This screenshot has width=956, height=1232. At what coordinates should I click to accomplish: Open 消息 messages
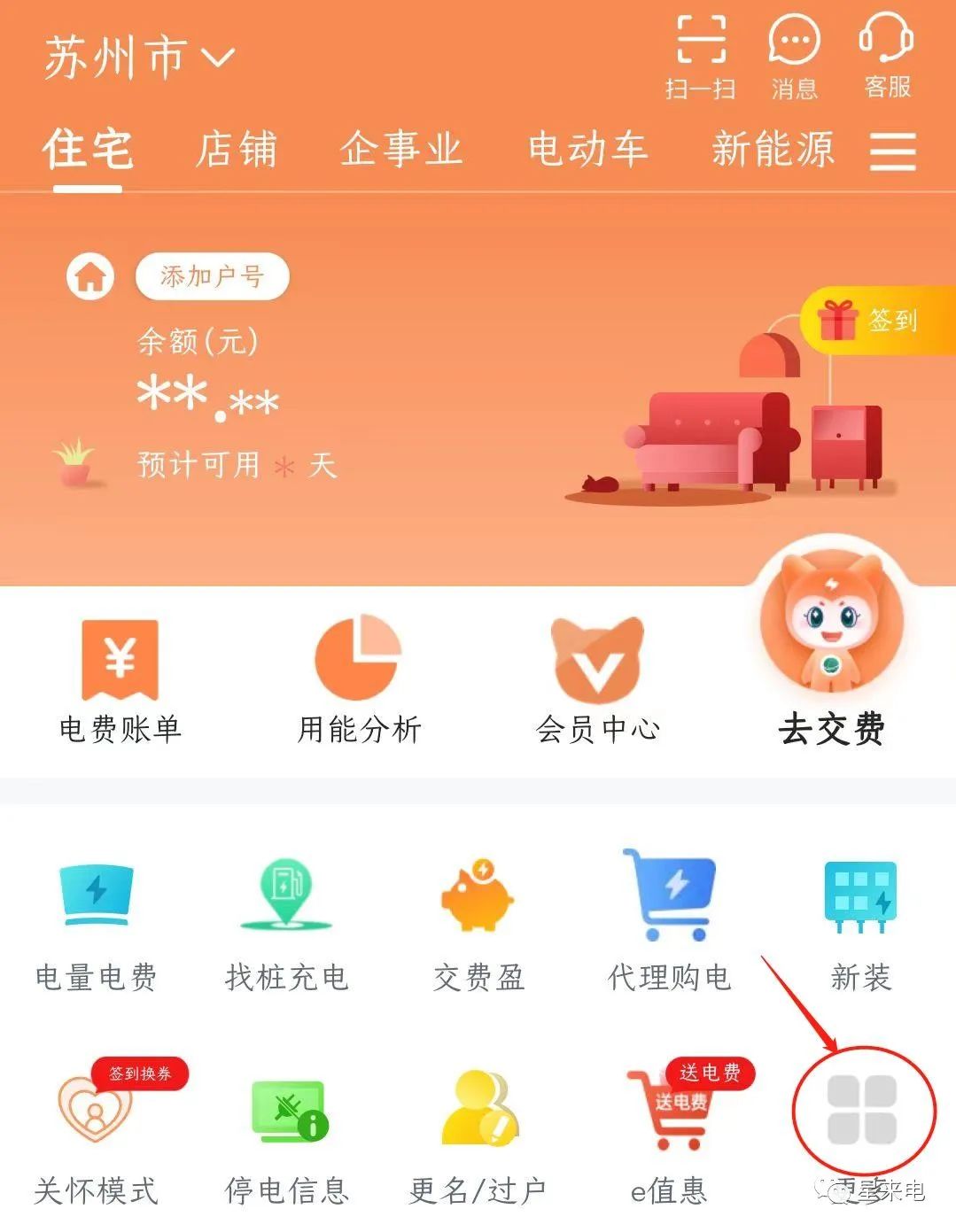click(794, 55)
